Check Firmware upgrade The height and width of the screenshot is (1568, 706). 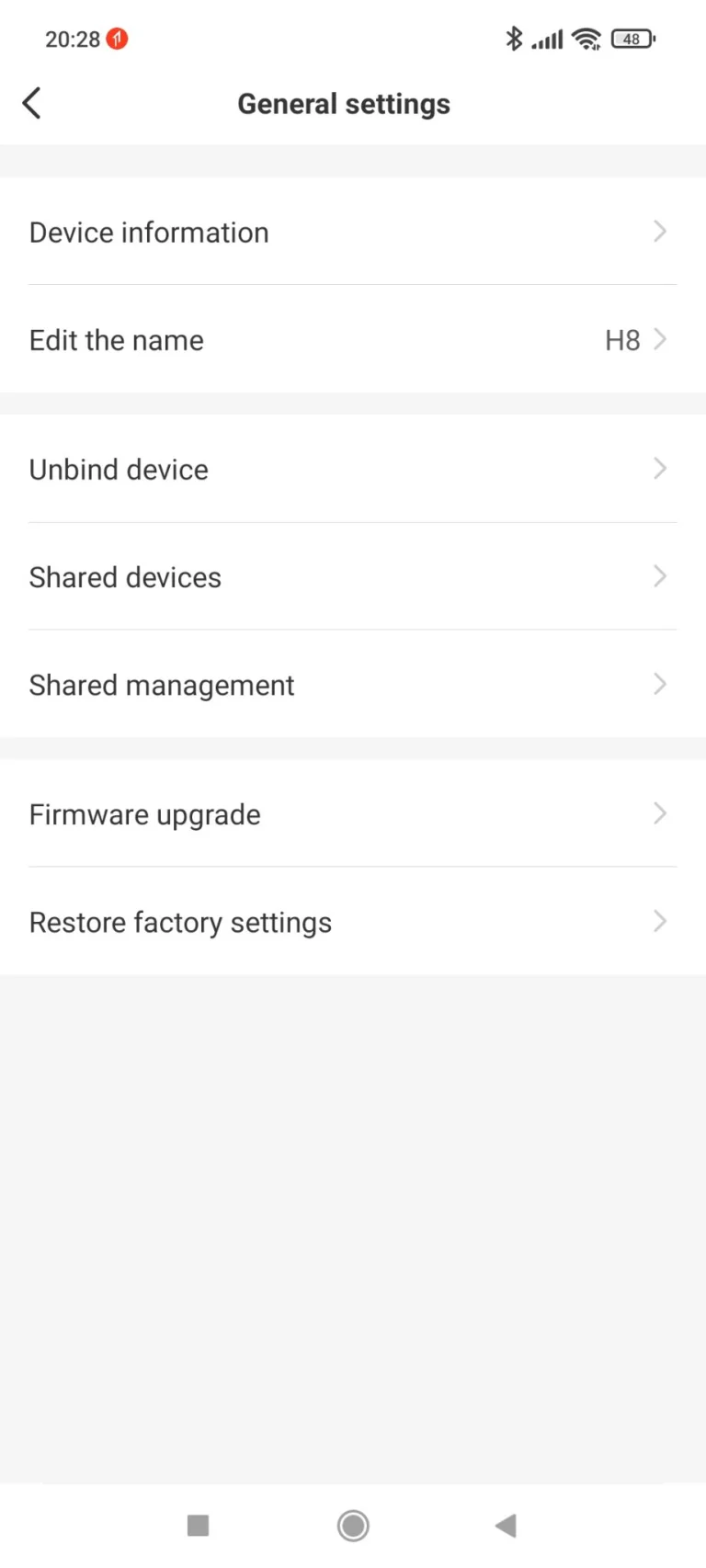[x=352, y=814]
